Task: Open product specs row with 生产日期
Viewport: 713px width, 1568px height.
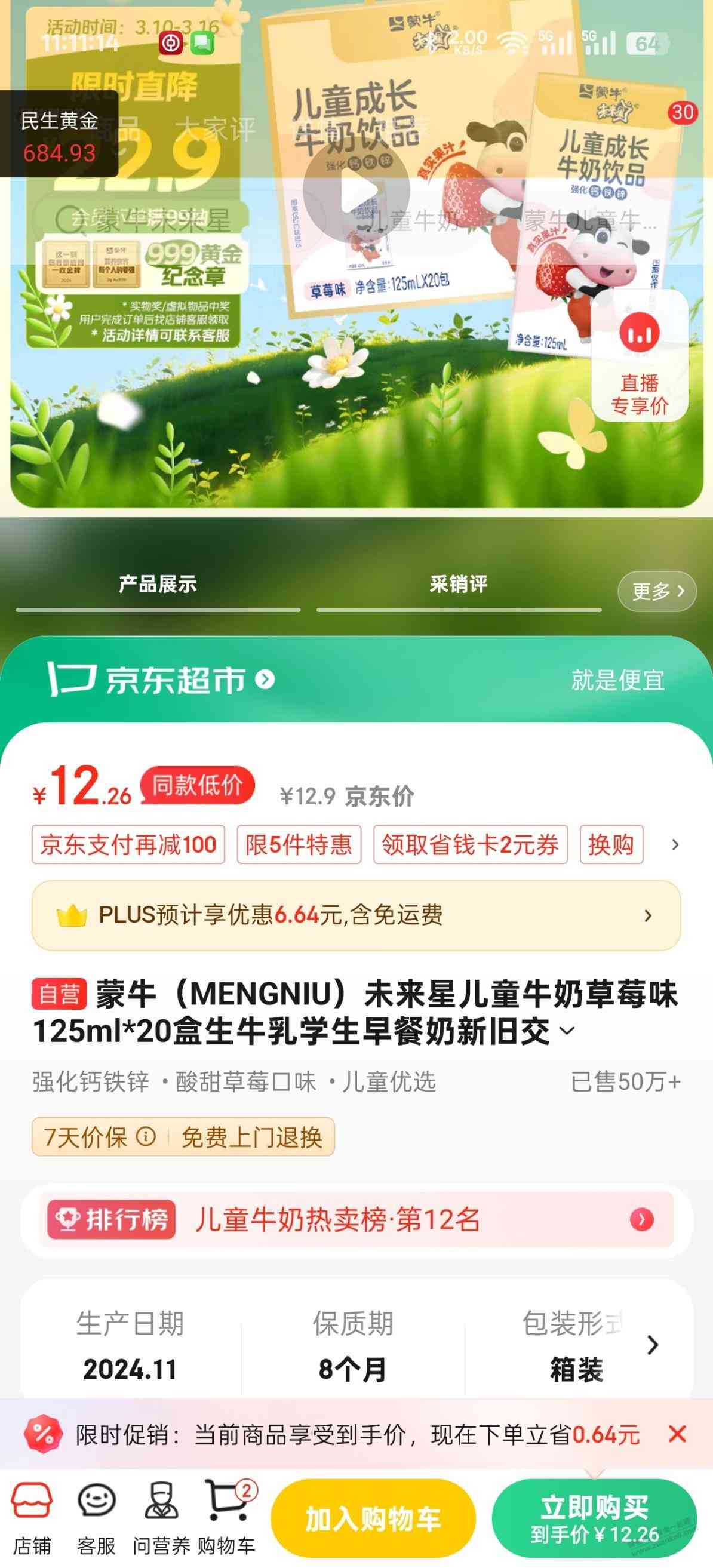Action: (x=653, y=1345)
